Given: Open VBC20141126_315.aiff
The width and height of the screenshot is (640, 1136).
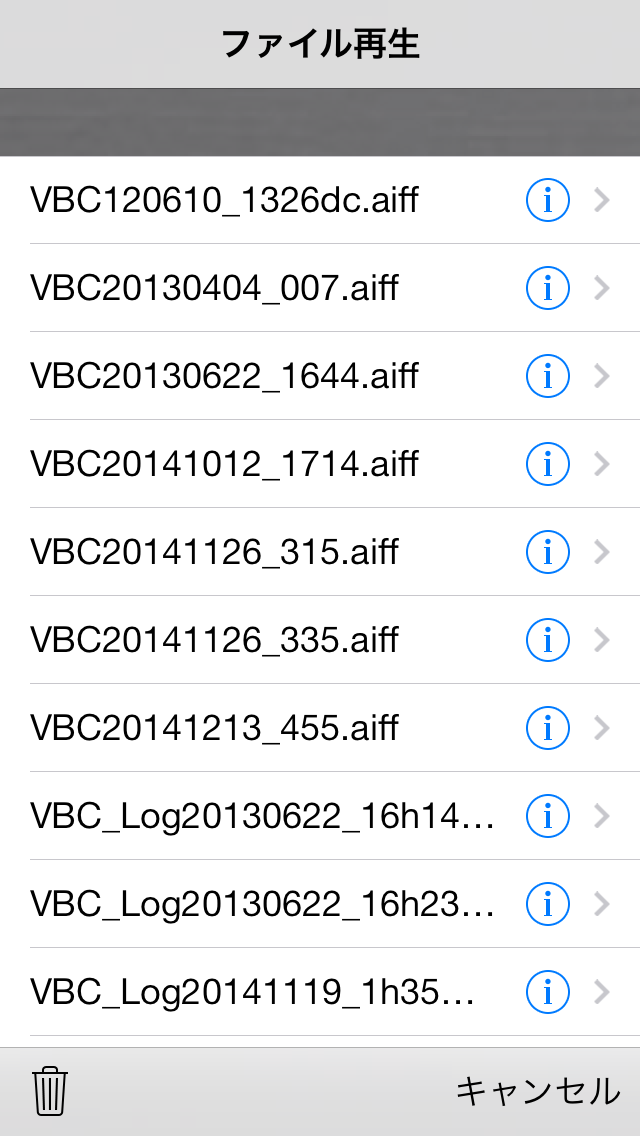Looking at the screenshot, I should [320, 552].
